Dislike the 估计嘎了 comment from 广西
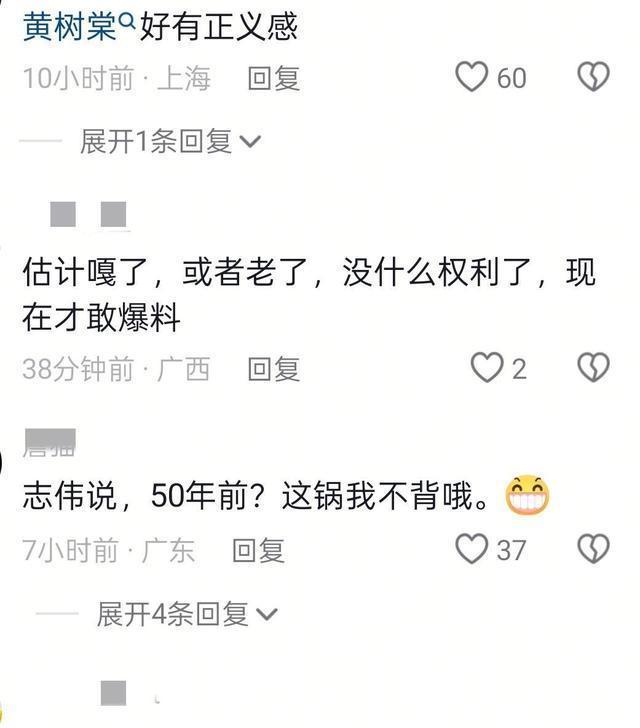Screen dimensions: 640x728 594,369
